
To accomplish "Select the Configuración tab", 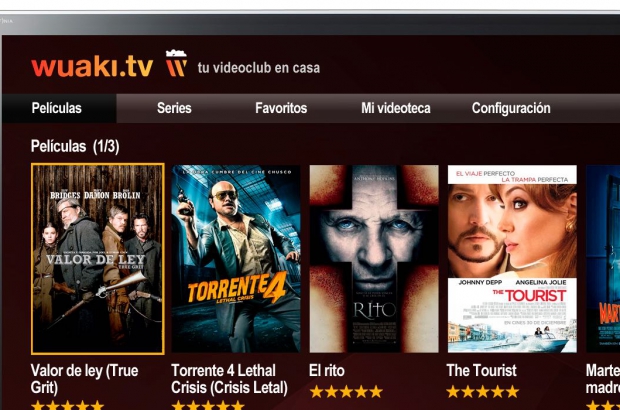I will tap(511, 108).
